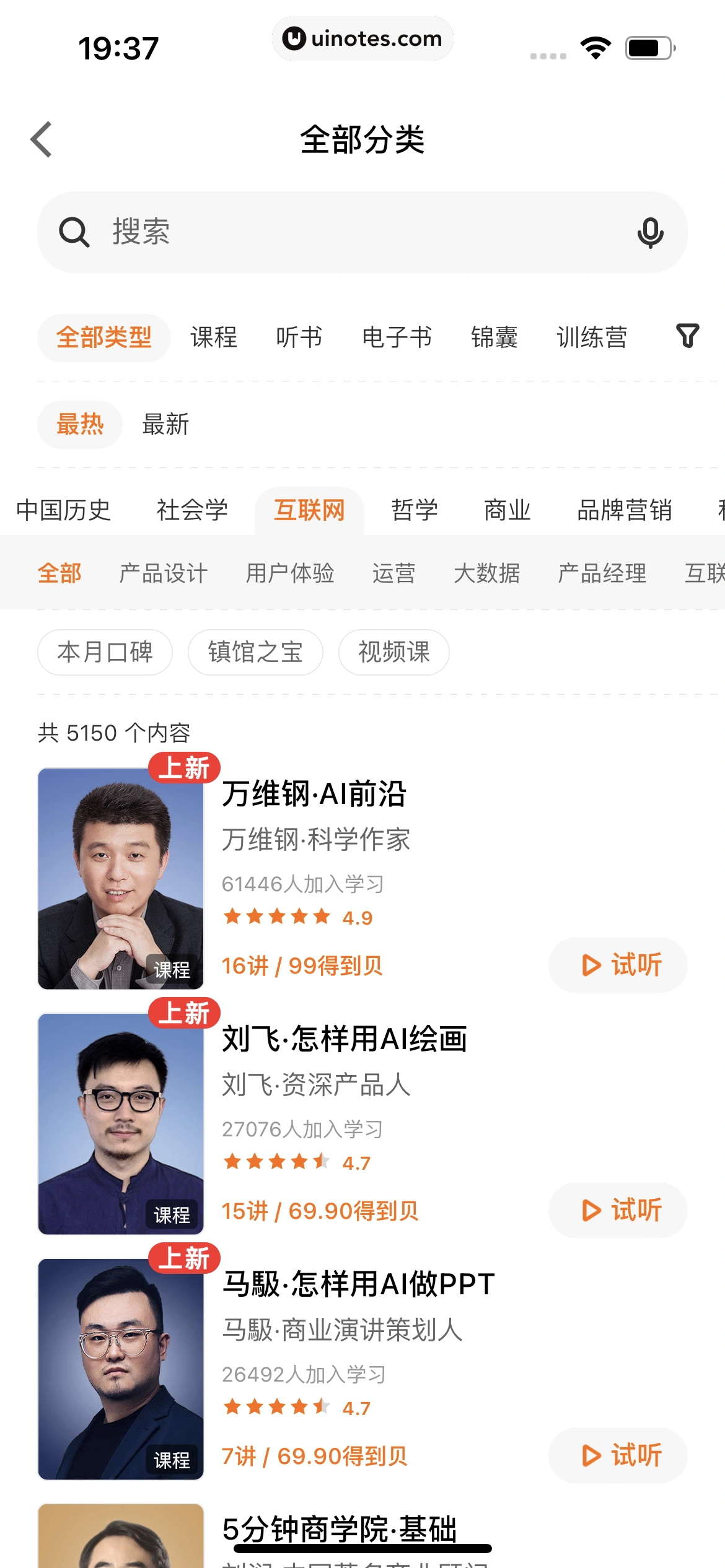
Task: Go back using the top-left arrow
Action: [42, 139]
